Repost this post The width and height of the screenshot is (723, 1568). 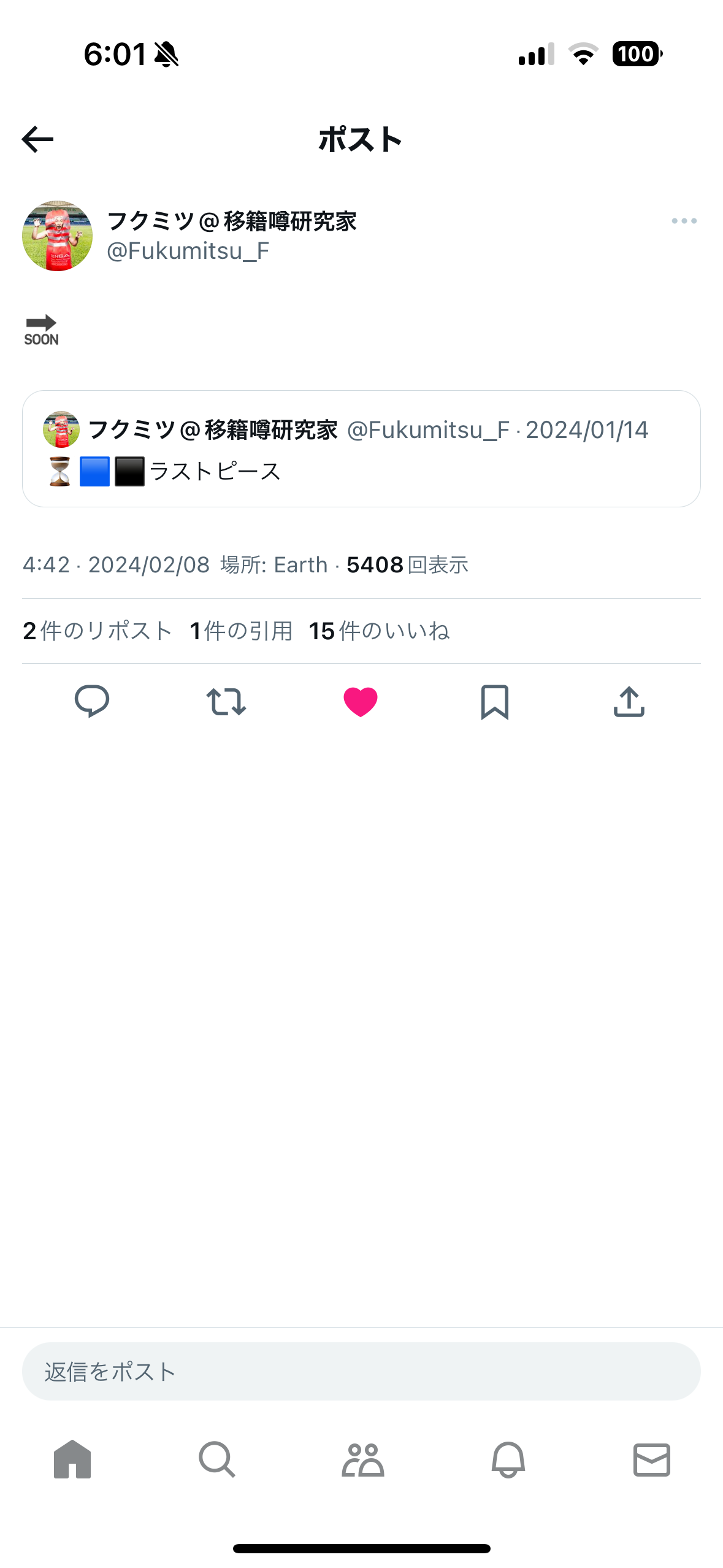click(226, 701)
